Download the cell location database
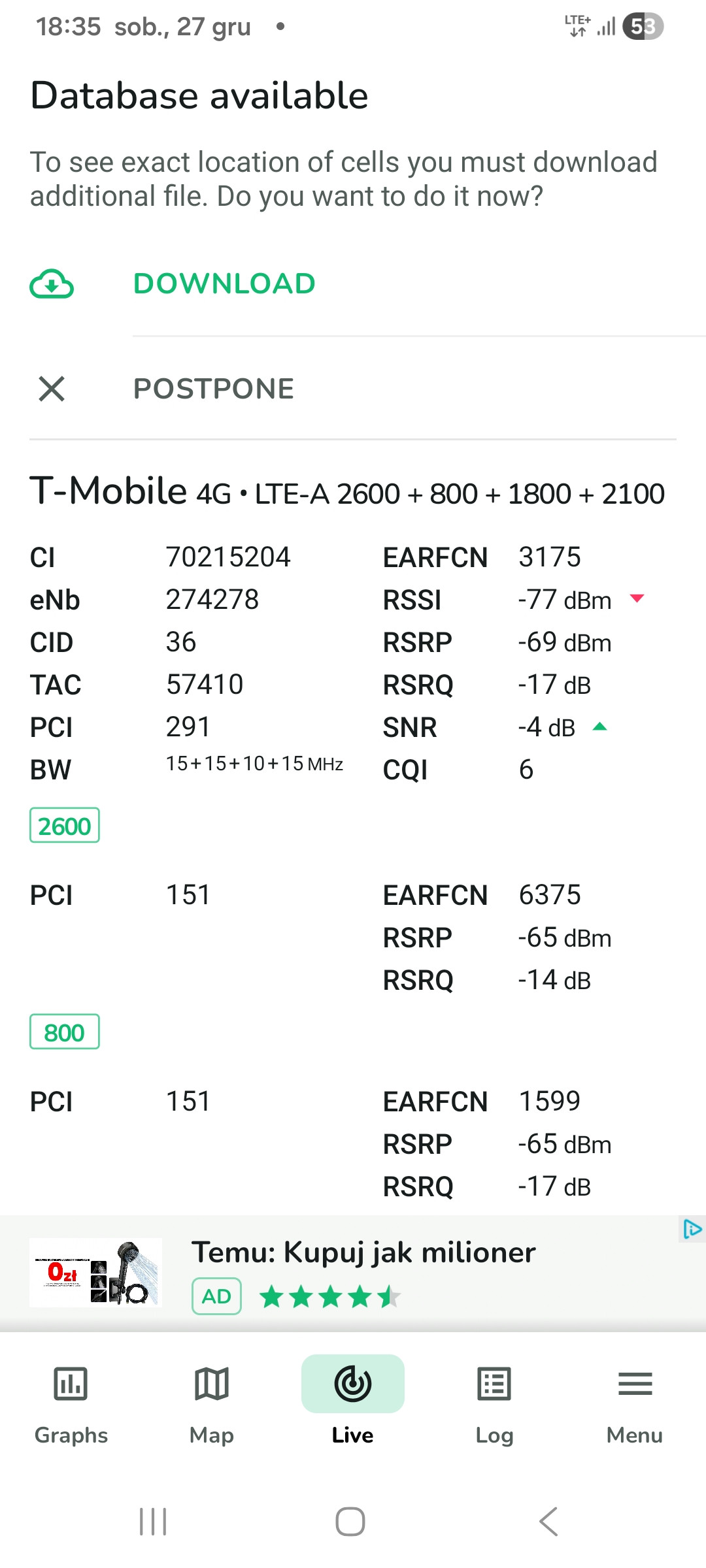Screen dimensions: 706x1568 click(x=224, y=284)
